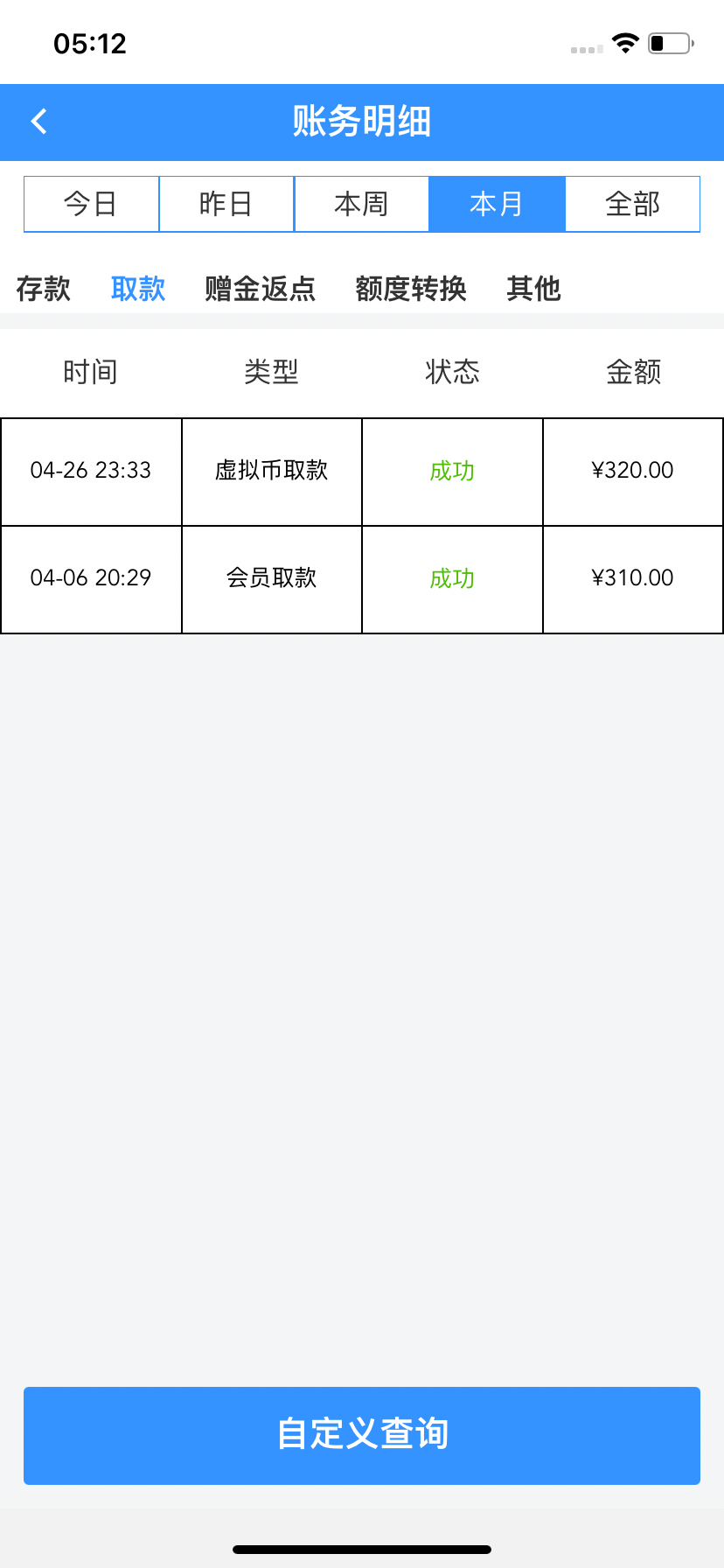
Task: Click the ¥310.00 amount cell
Action: [632, 578]
